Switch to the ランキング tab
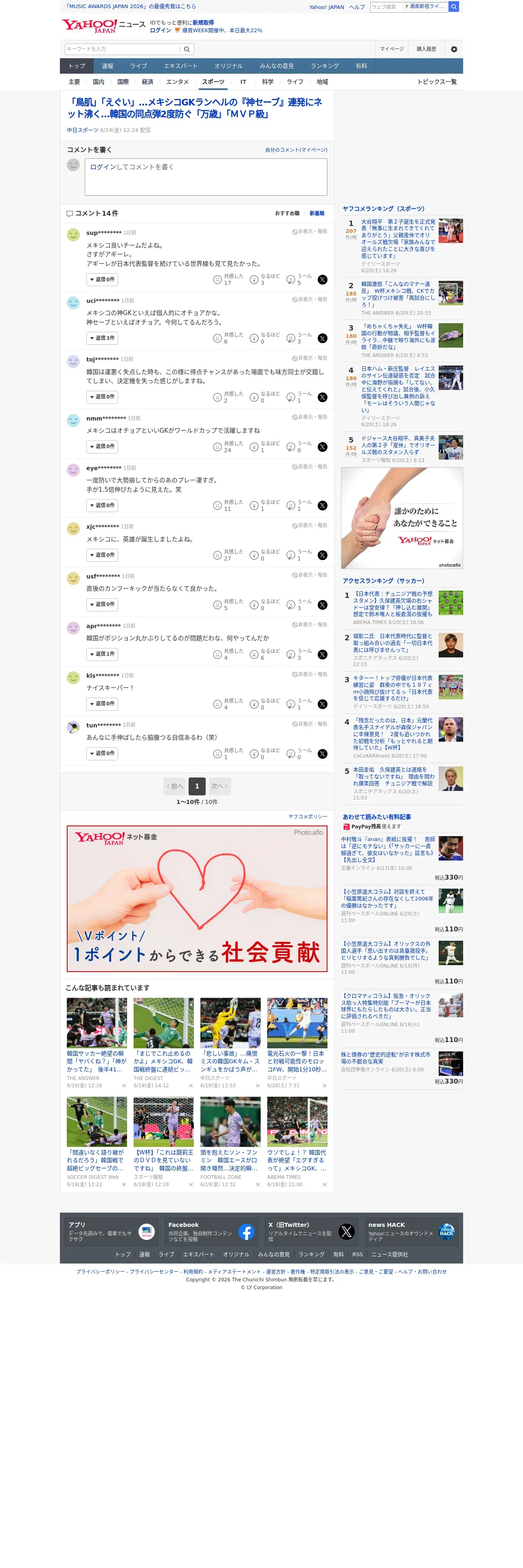523x1568 pixels. click(x=325, y=66)
